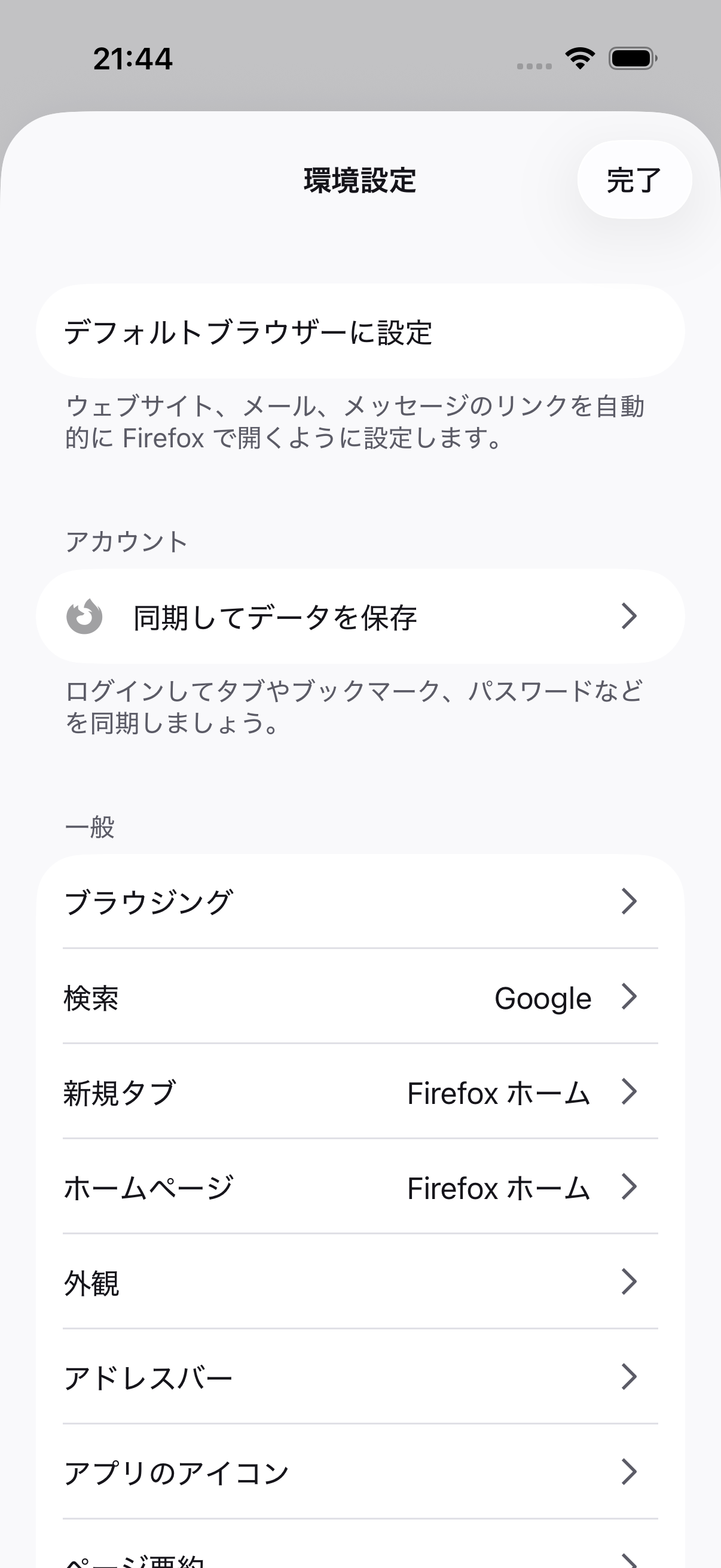Image resolution: width=721 pixels, height=1568 pixels.
Task: Select デフォルトブラウザーに設定
Action: click(360, 332)
